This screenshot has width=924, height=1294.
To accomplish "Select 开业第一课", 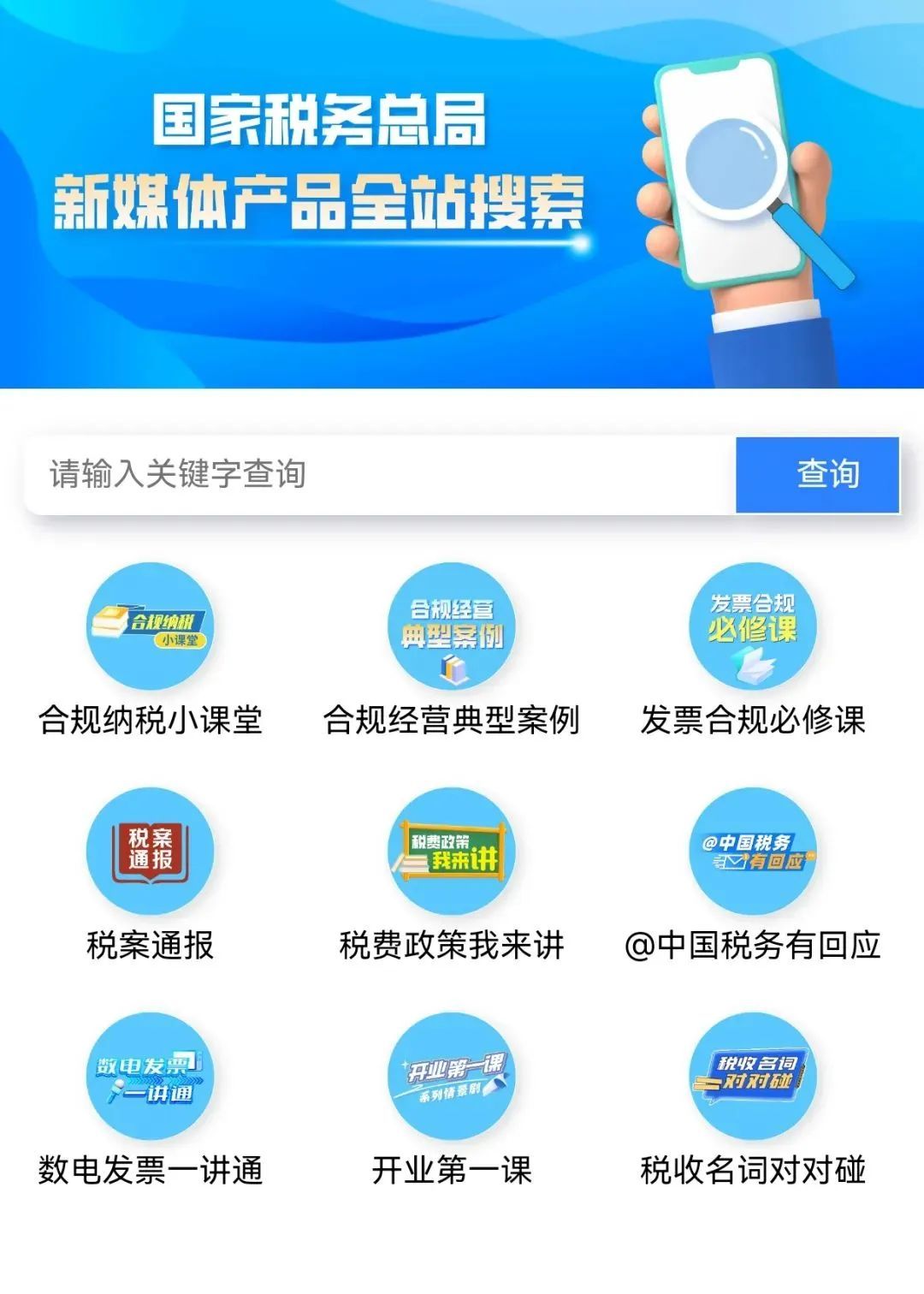I will 452,1077.
